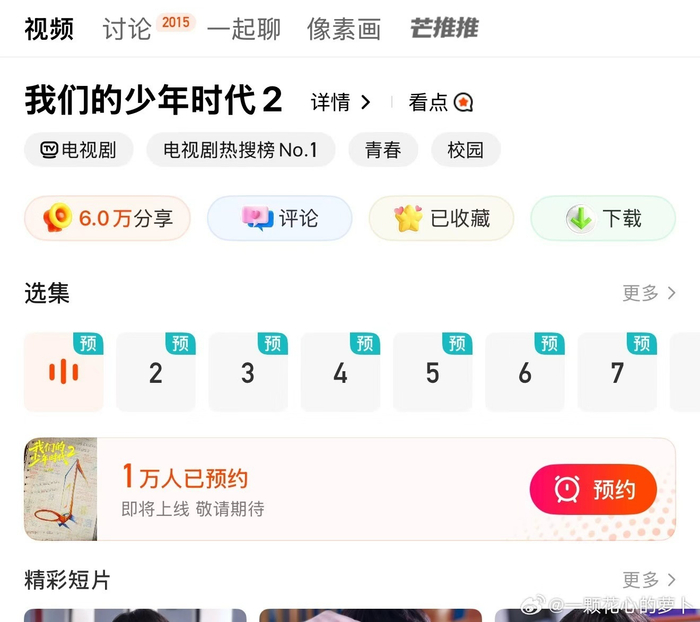Switch to the 讨论 tab
The height and width of the screenshot is (622, 700).
[127, 29]
